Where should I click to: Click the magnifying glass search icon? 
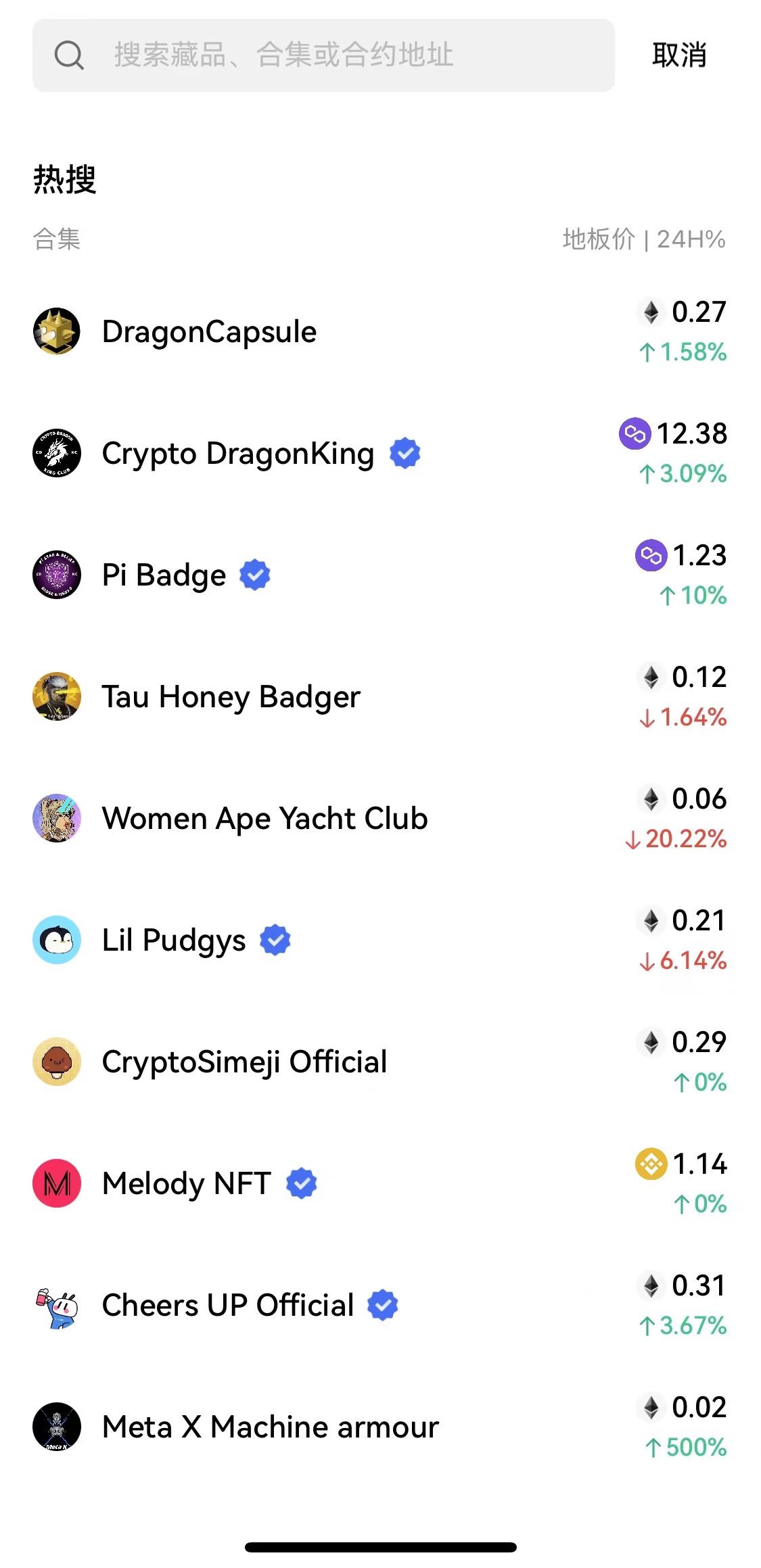[x=68, y=55]
